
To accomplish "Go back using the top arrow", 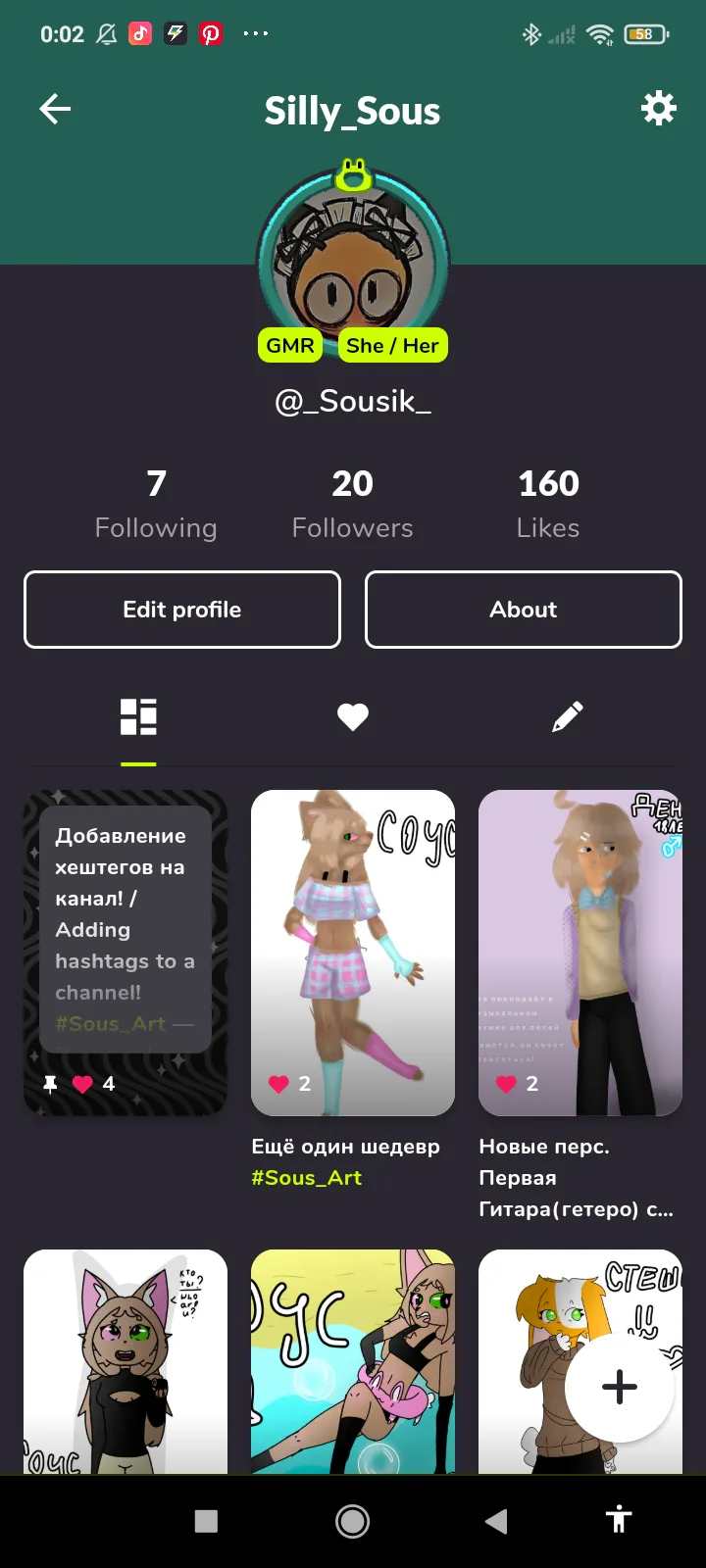I will pyautogui.click(x=55, y=109).
